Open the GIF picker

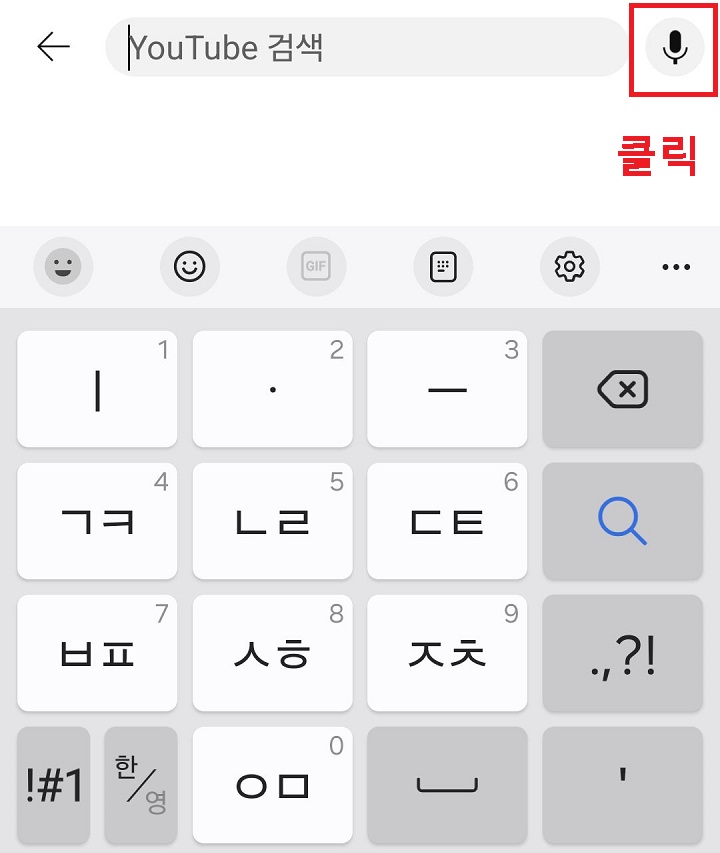point(316,266)
